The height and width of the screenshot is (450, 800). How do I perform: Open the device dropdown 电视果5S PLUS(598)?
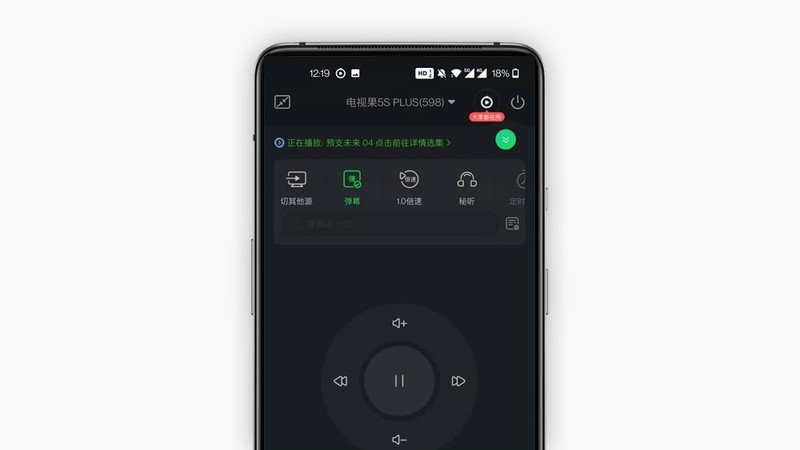[x=400, y=102]
